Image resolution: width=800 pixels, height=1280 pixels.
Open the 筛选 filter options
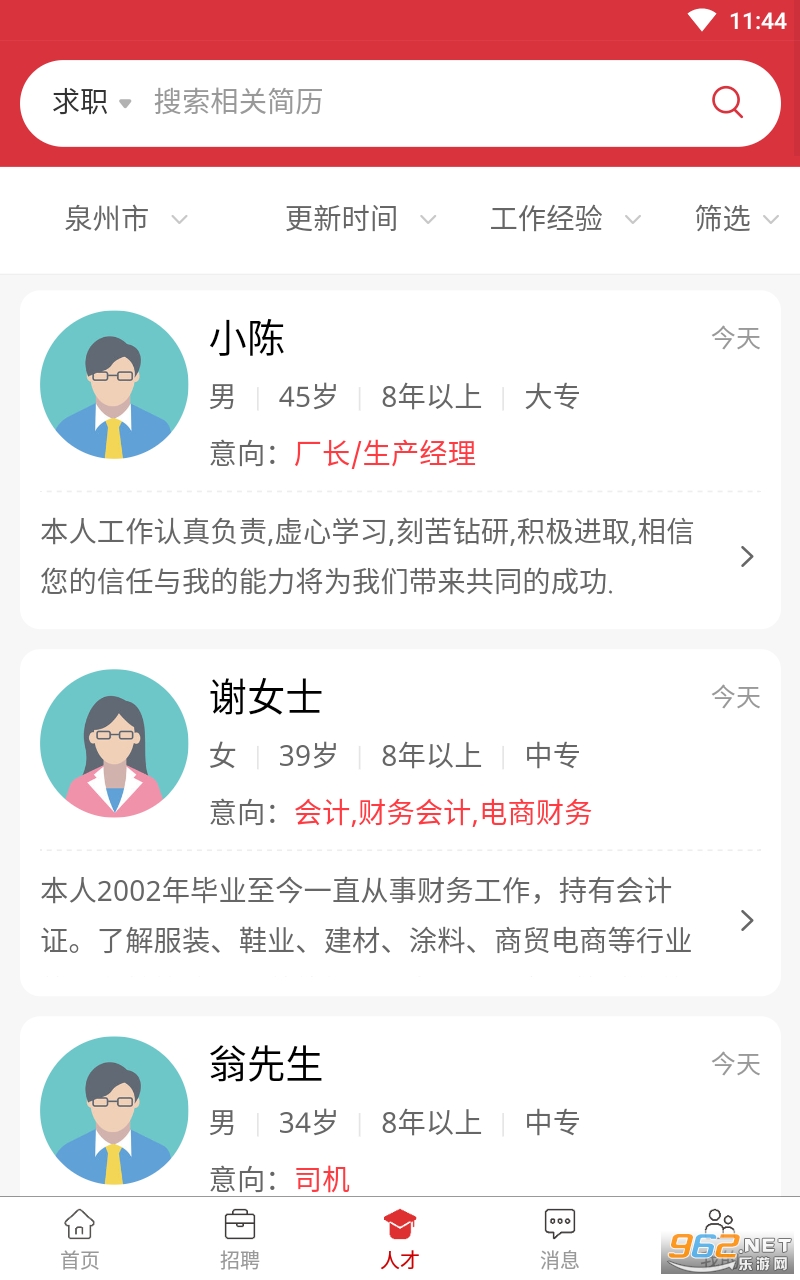736,219
